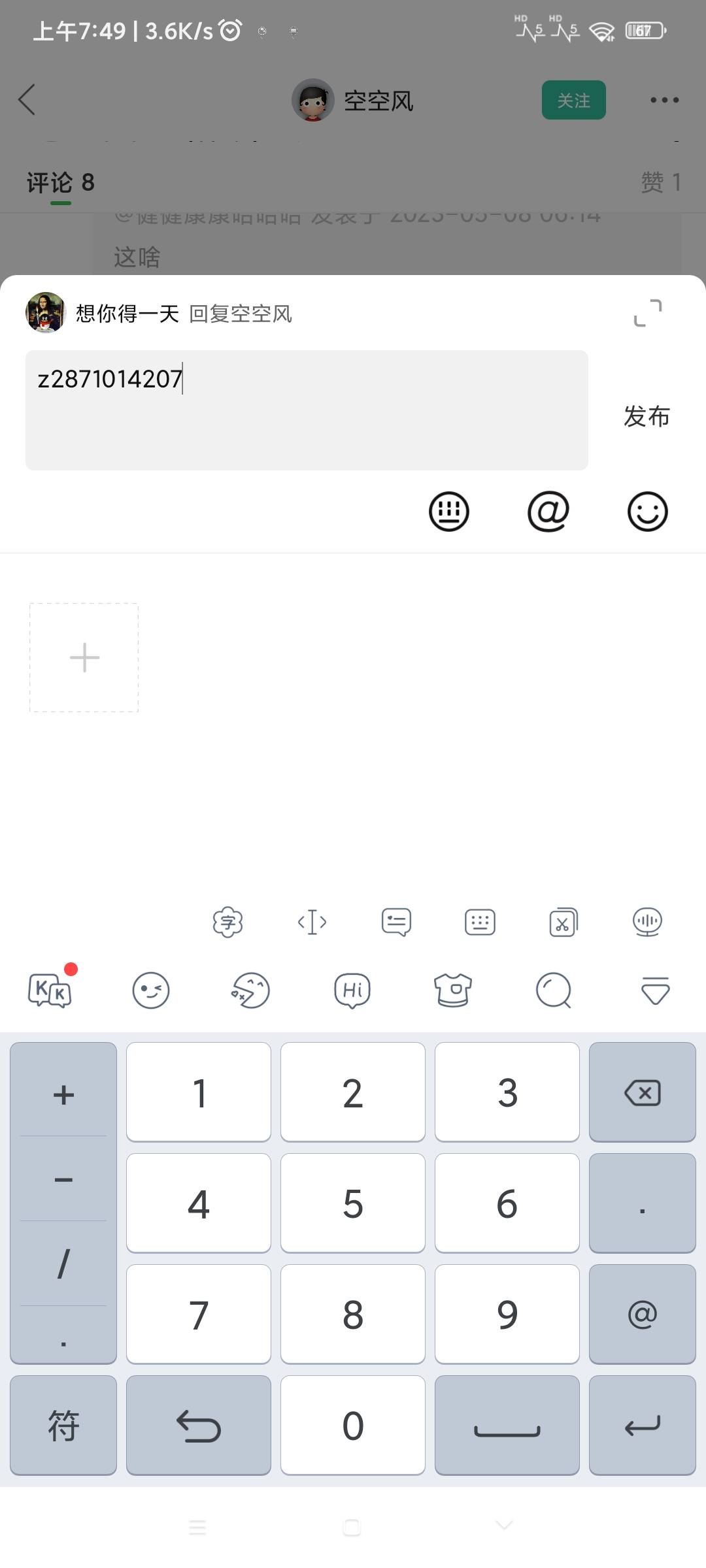Collapse the keyboard with the down-arrow icon
Screen dimensions: 706x1568
point(655,990)
